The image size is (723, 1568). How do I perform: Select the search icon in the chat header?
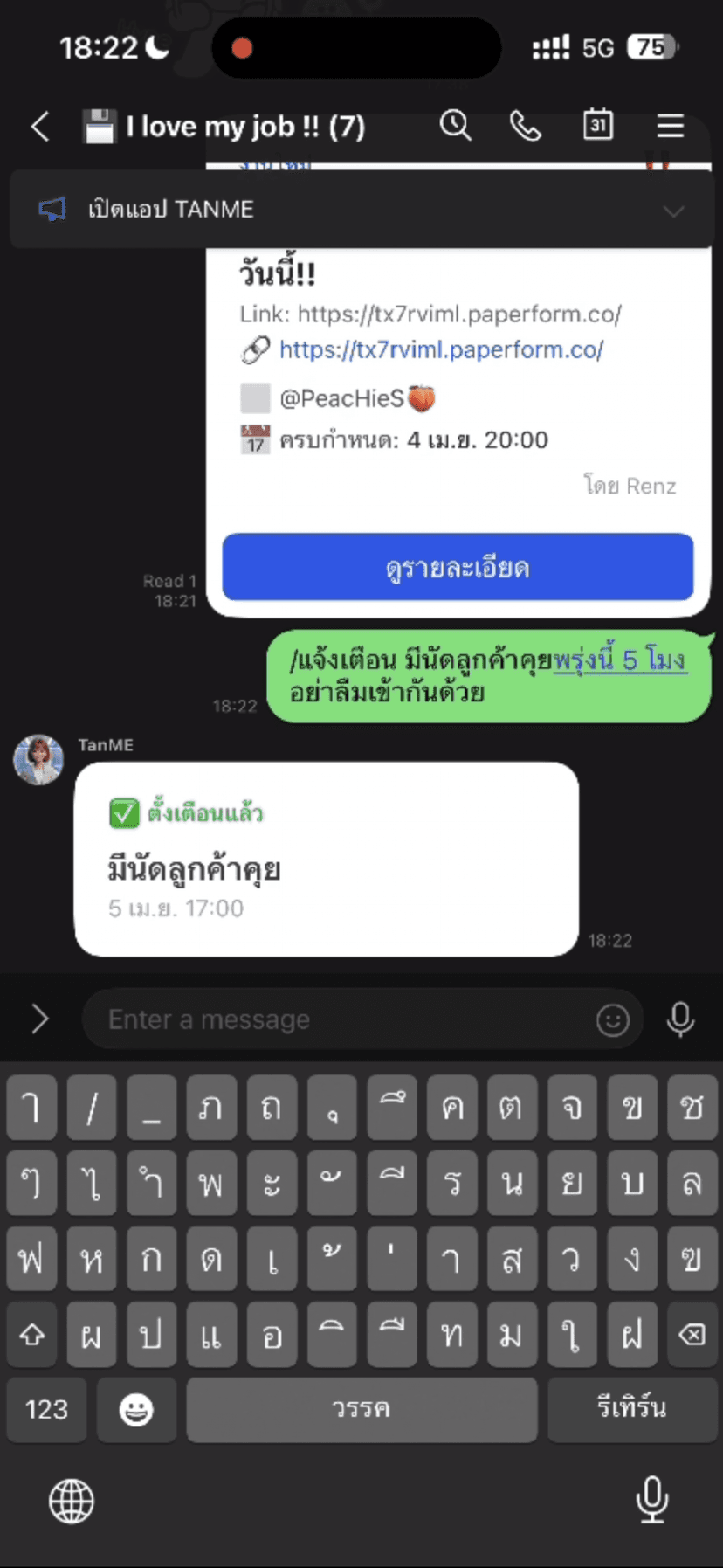pos(455,126)
